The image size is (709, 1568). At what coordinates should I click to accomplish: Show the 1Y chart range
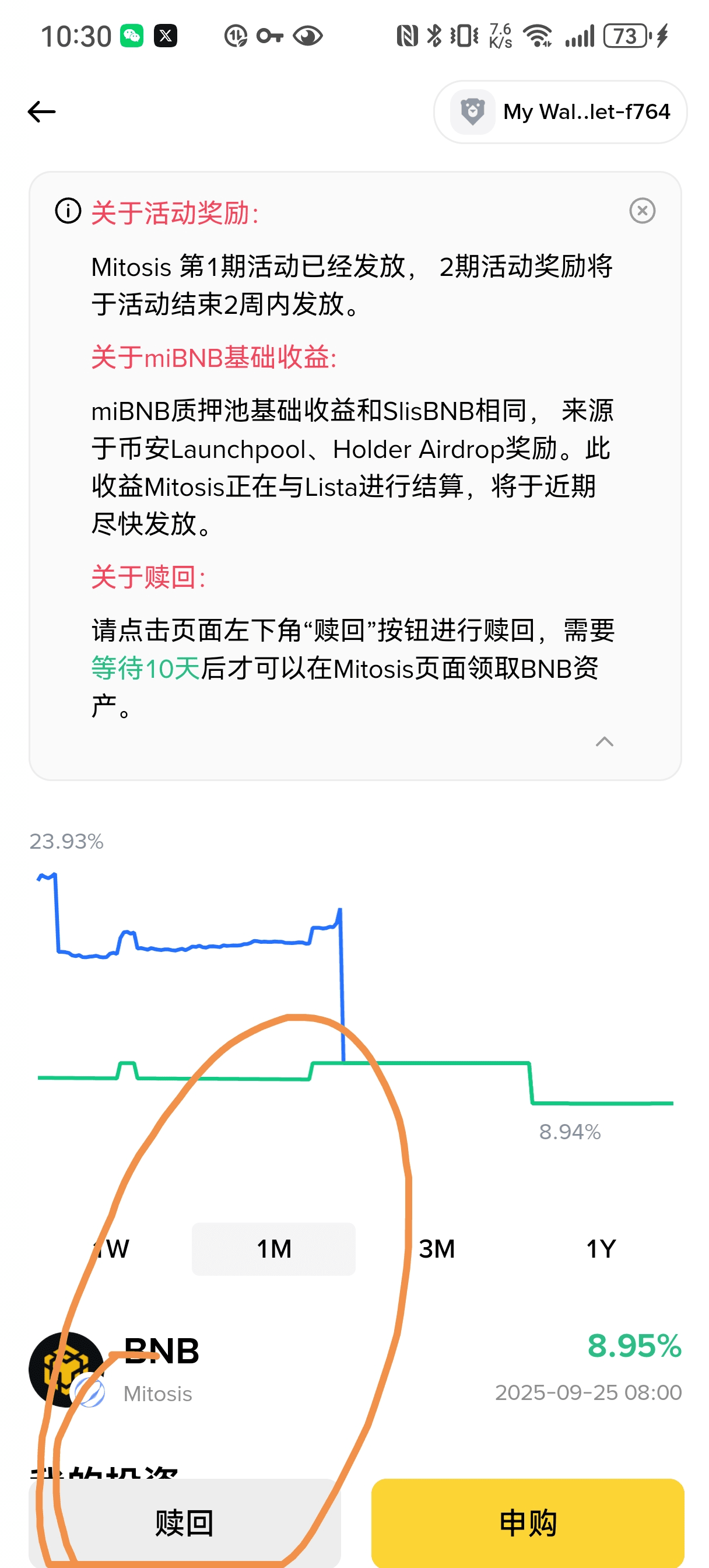[600, 1249]
